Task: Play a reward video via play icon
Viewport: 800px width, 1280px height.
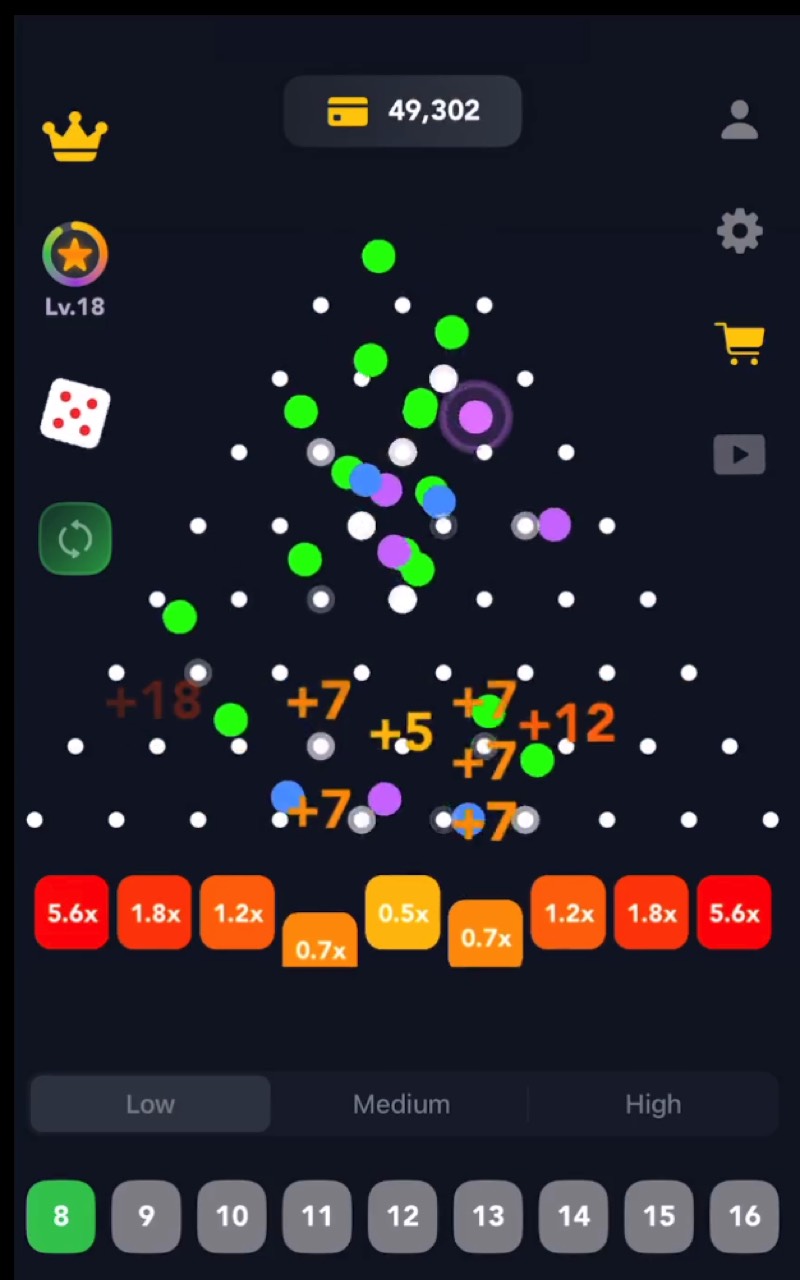Action: point(740,455)
